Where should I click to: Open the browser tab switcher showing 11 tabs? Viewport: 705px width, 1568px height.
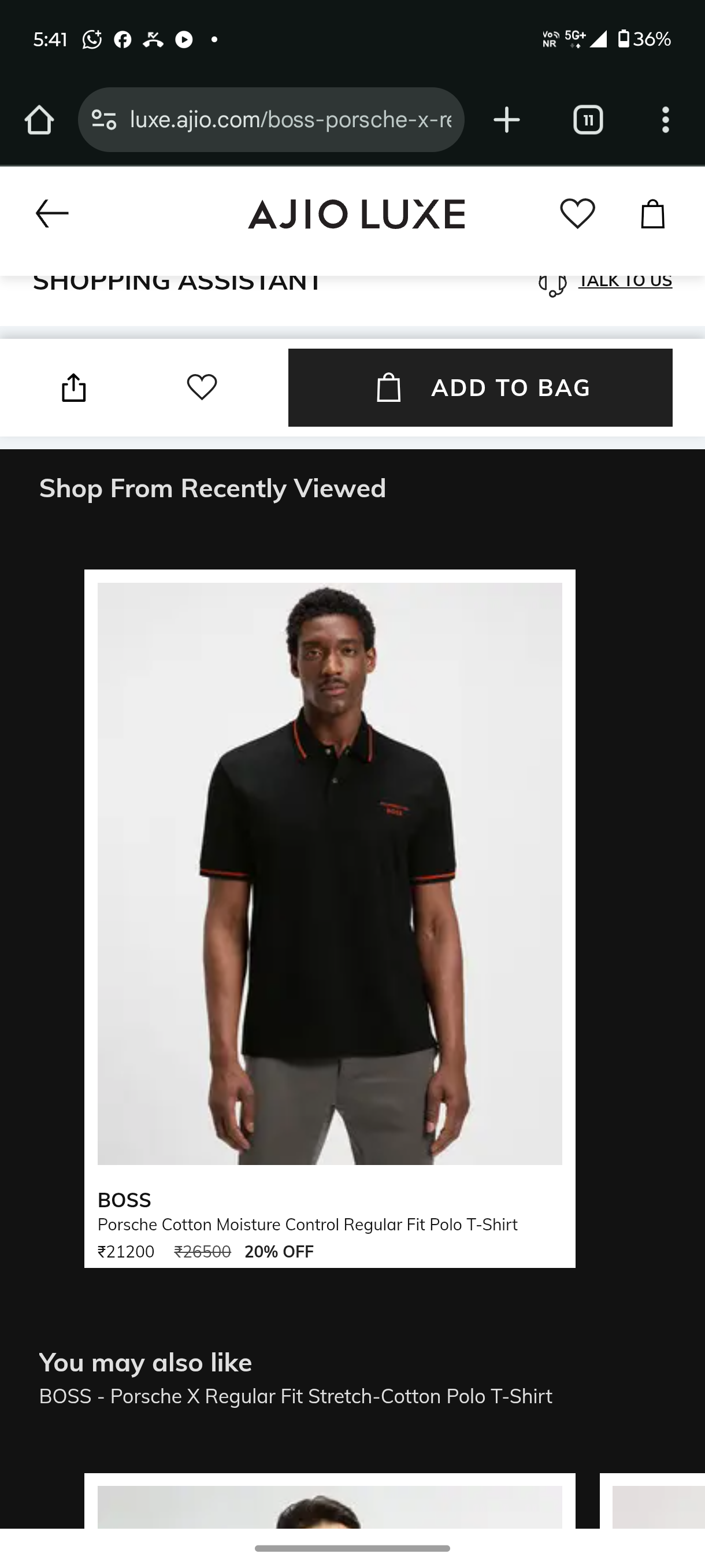point(587,119)
